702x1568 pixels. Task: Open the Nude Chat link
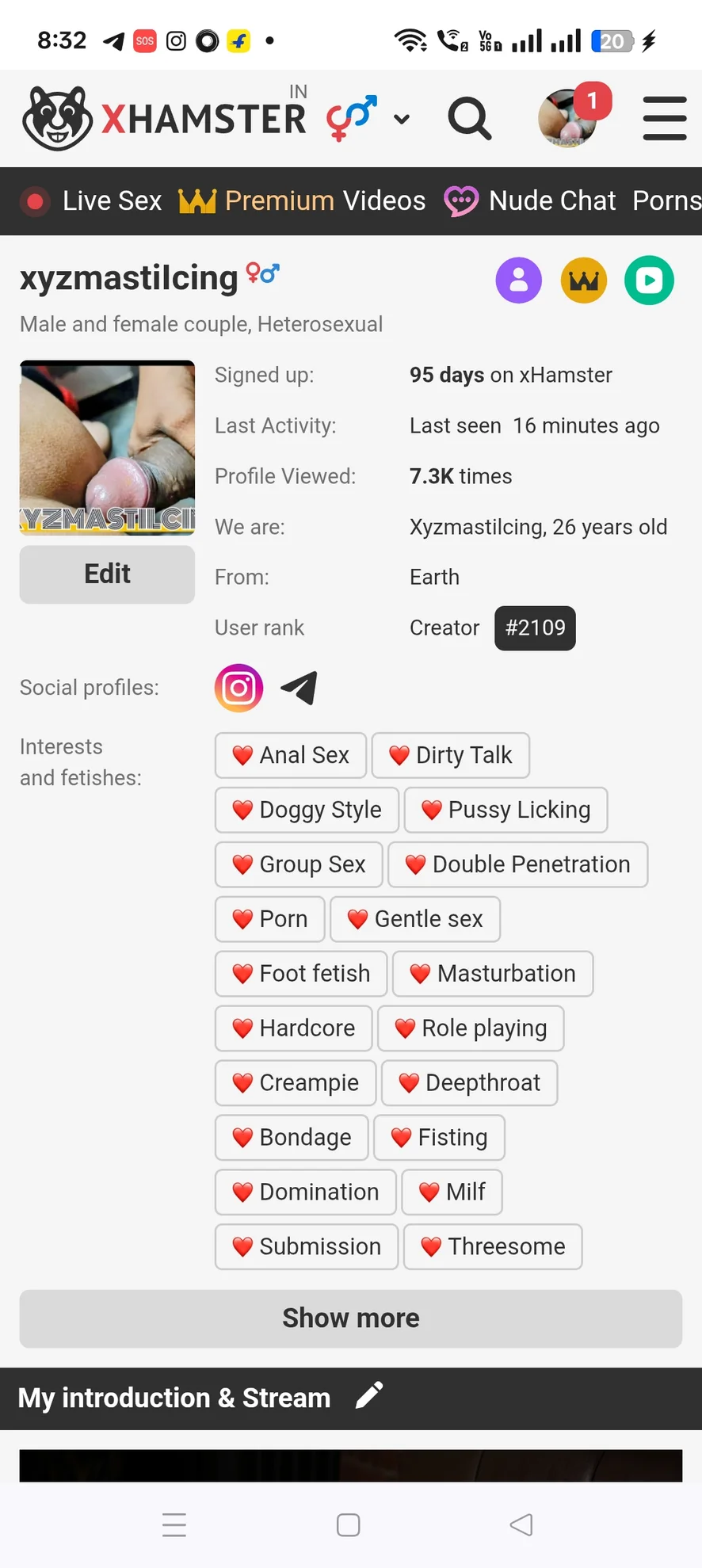click(x=530, y=201)
